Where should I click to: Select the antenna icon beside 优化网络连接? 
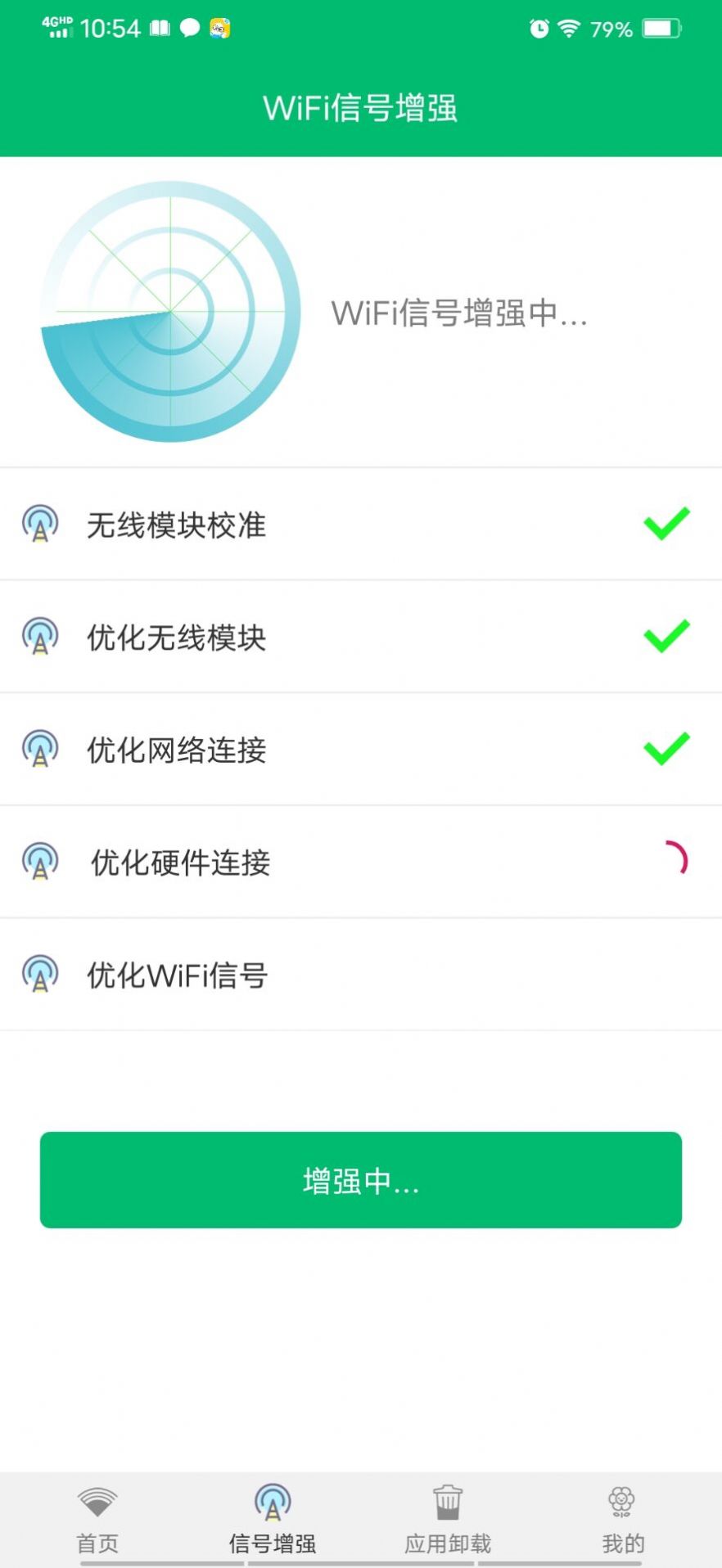click(x=41, y=750)
